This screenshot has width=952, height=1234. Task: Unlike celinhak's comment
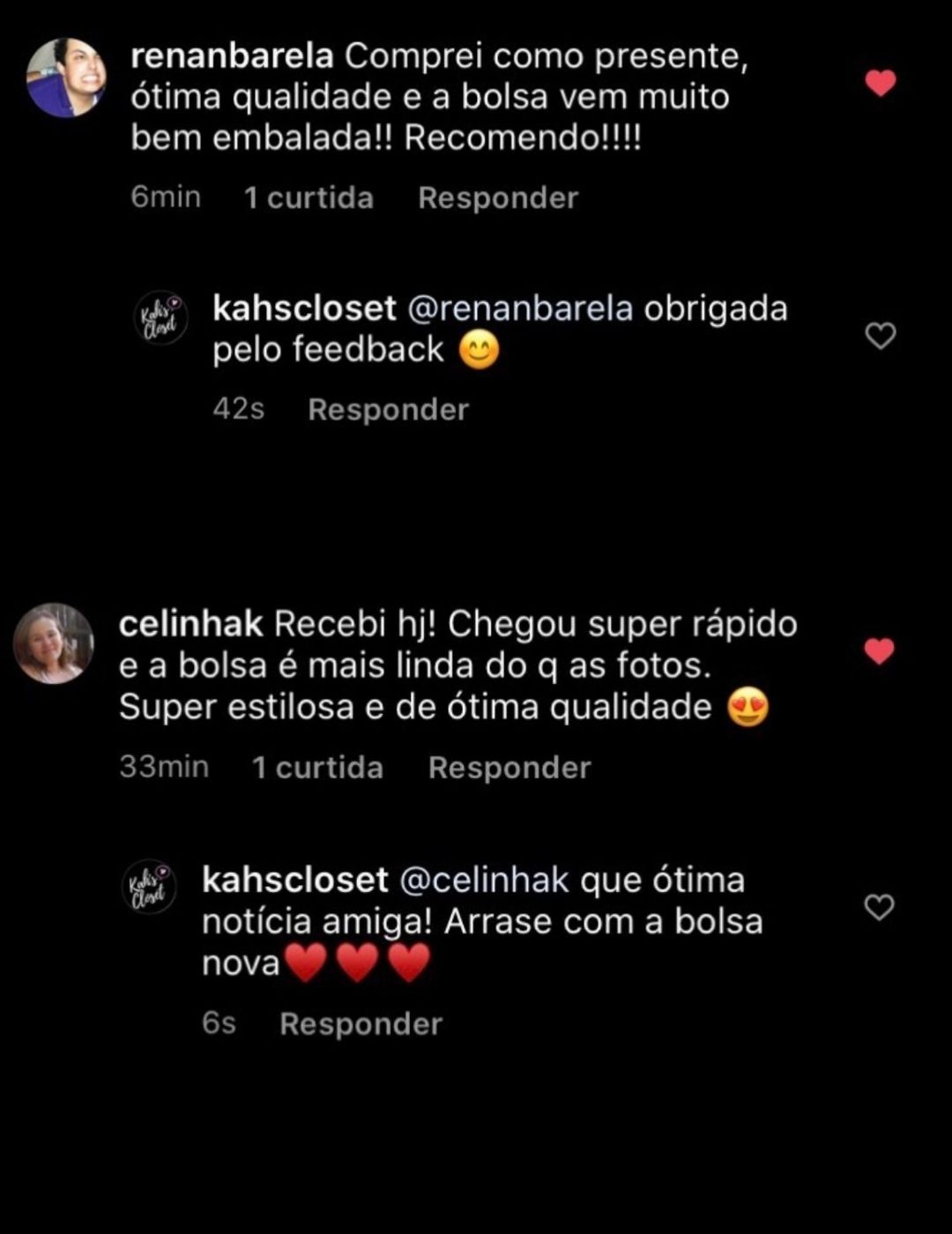879,651
